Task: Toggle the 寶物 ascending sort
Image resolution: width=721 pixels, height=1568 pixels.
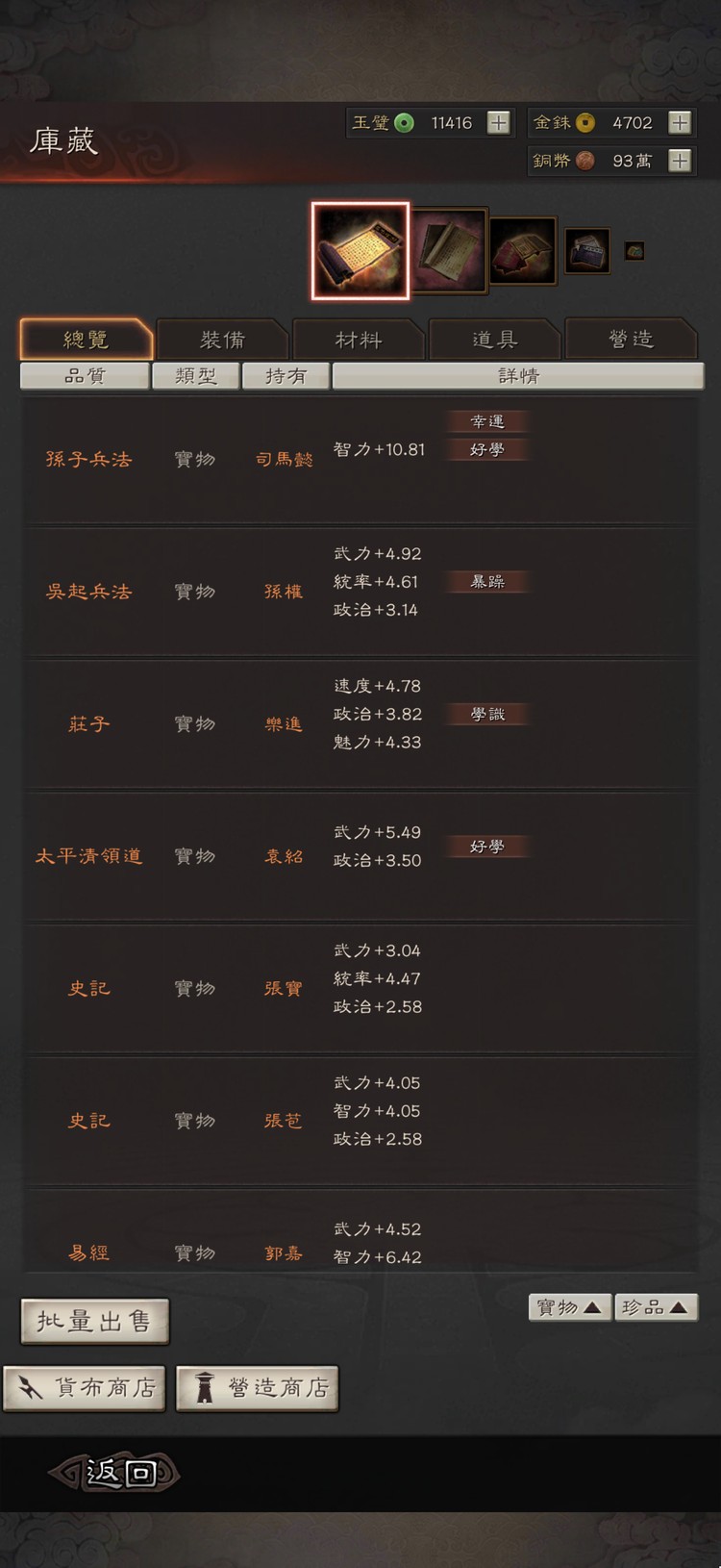Action: pyautogui.click(x=568, y=1306)
